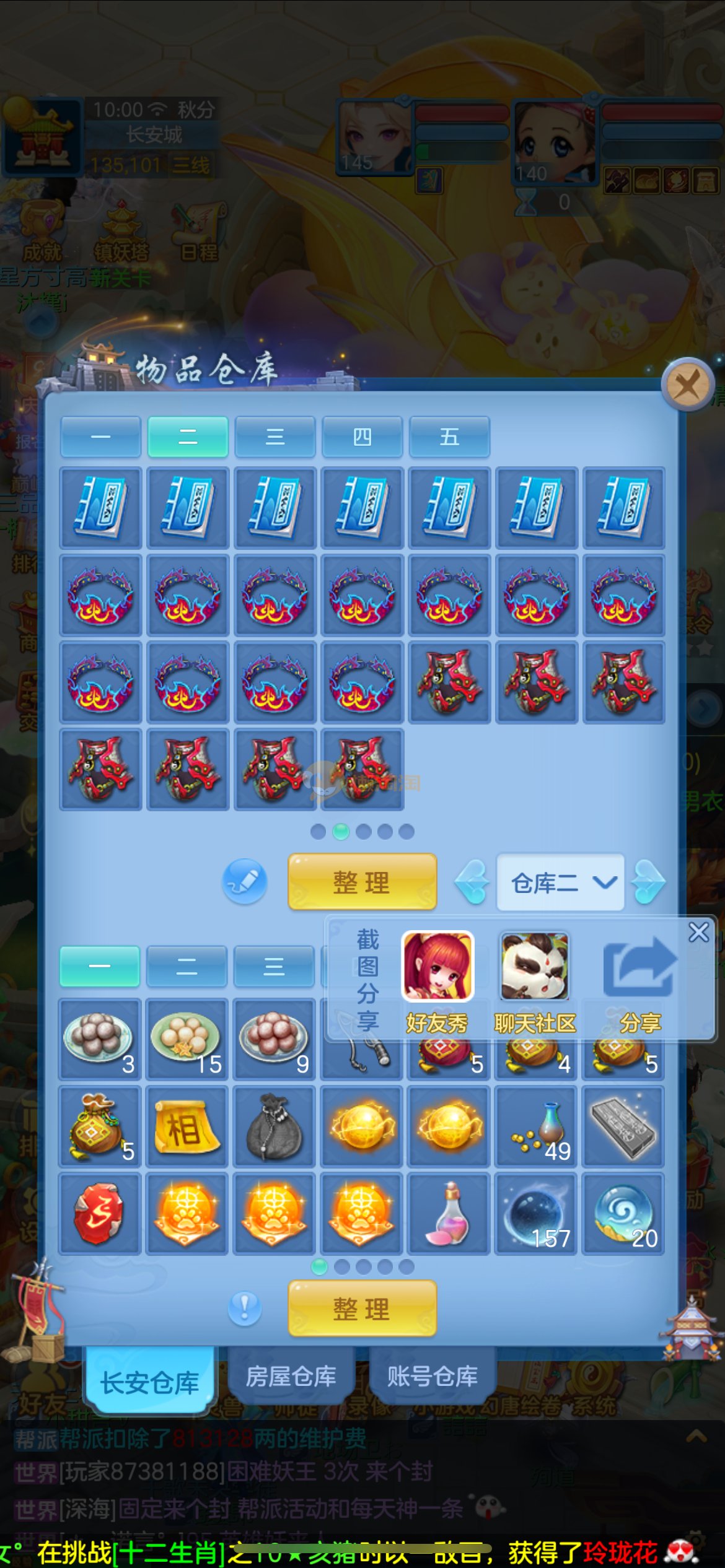Viewport: 725px width, 1568px height.
Task: Dismiss the 截图分享 share popup
Action: 698,932
